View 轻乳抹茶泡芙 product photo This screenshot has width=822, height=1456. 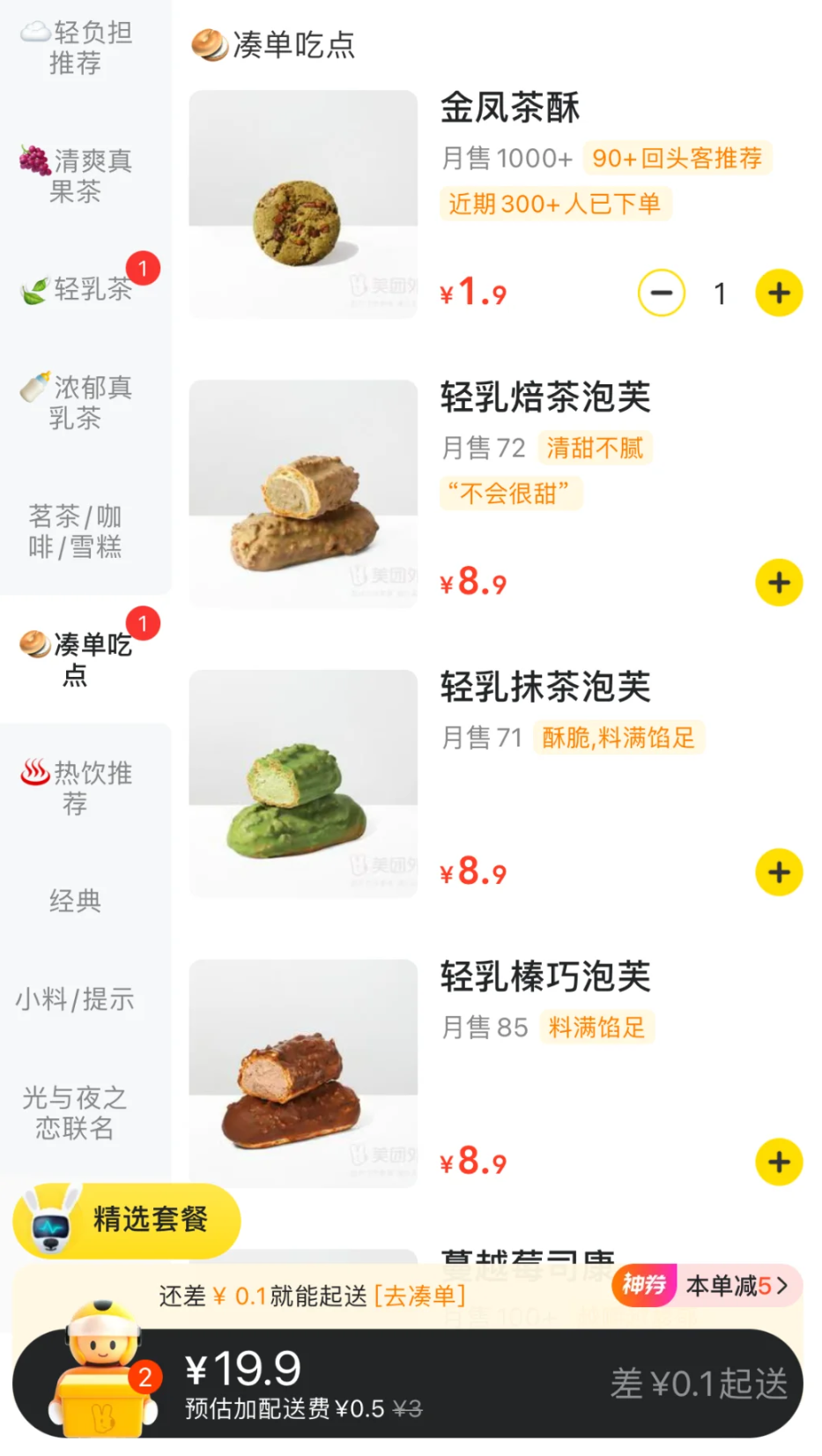pyautogui.click(x=303, y=784)
